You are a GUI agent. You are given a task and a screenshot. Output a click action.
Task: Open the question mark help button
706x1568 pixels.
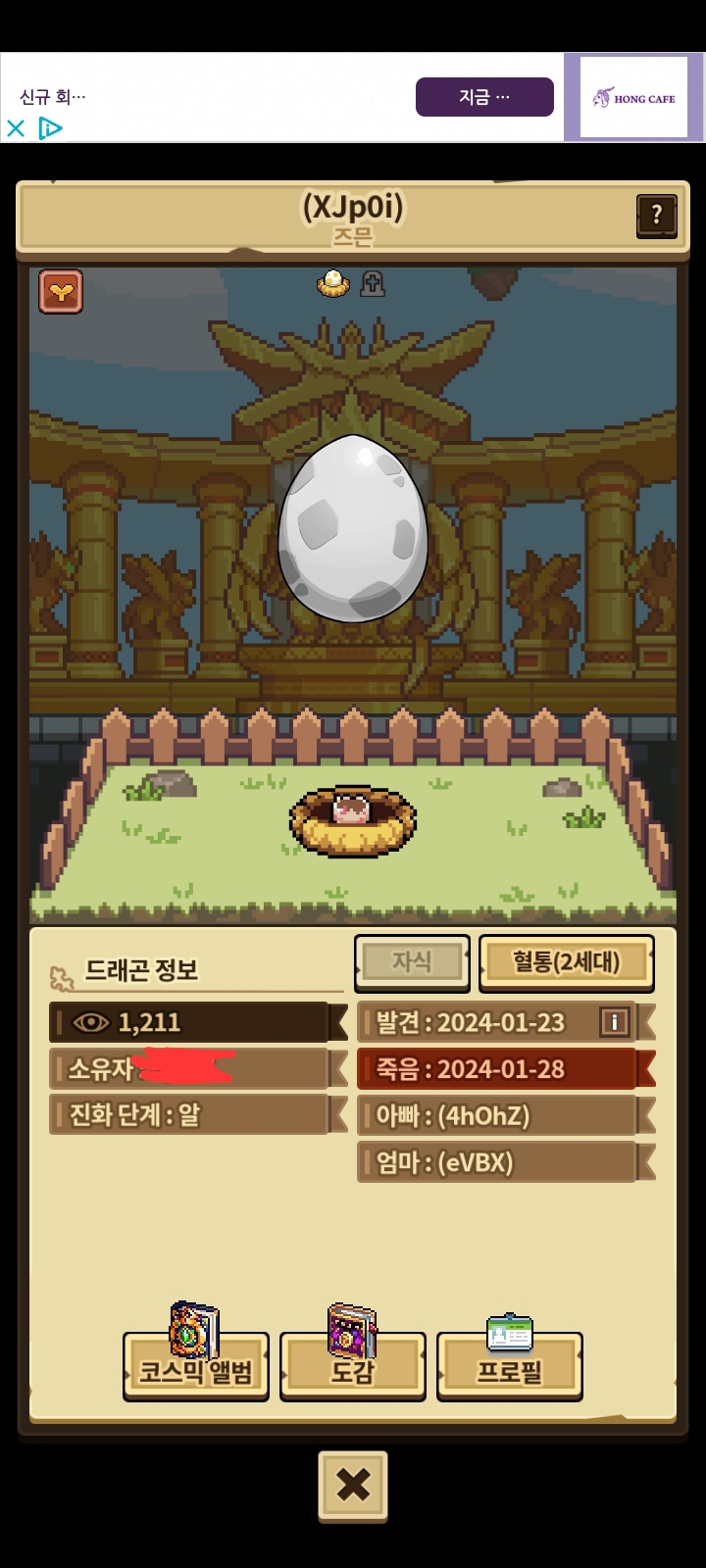[656, 214]
